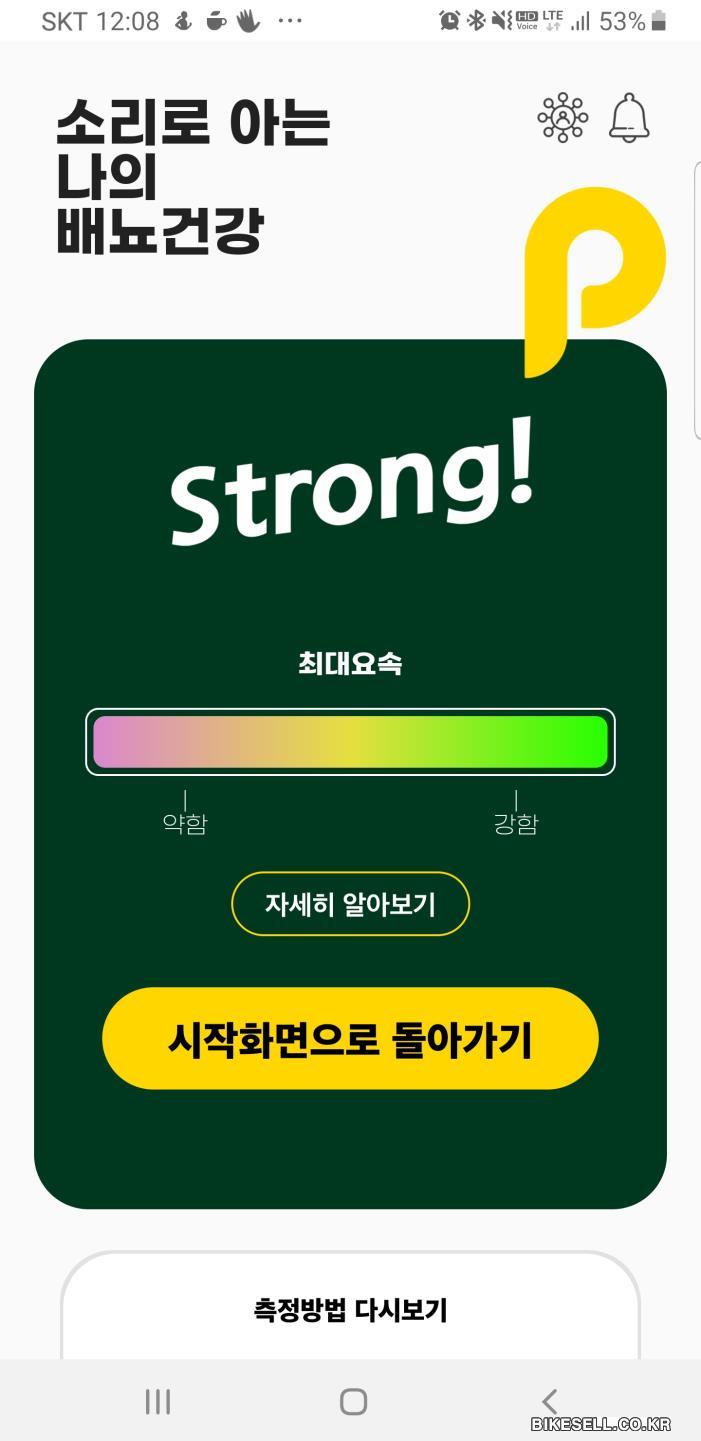The image size is (701, 1441).
Task: Return via 시작화면으로 돌아가기 button
Action: tap(350, 1039)
